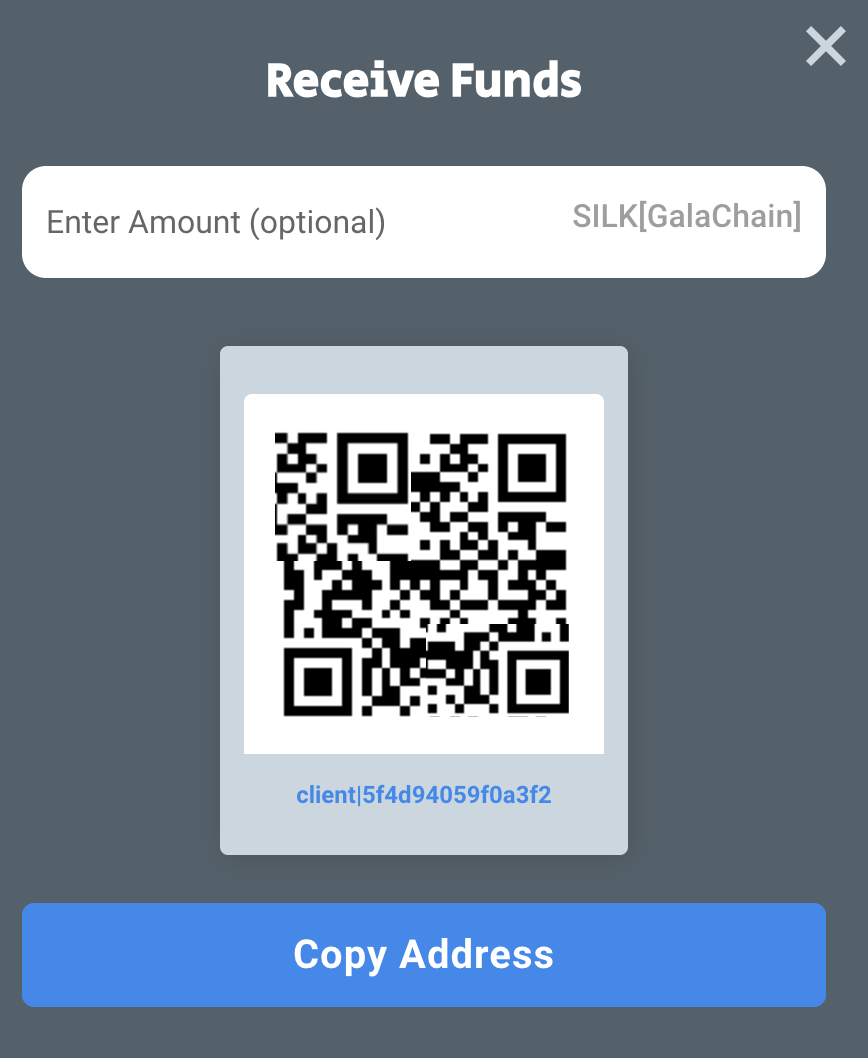Tap the Enter Amount field
The height and width of the screenshot is (1058, 868).
pyautogui.click(x=300, y=222)
